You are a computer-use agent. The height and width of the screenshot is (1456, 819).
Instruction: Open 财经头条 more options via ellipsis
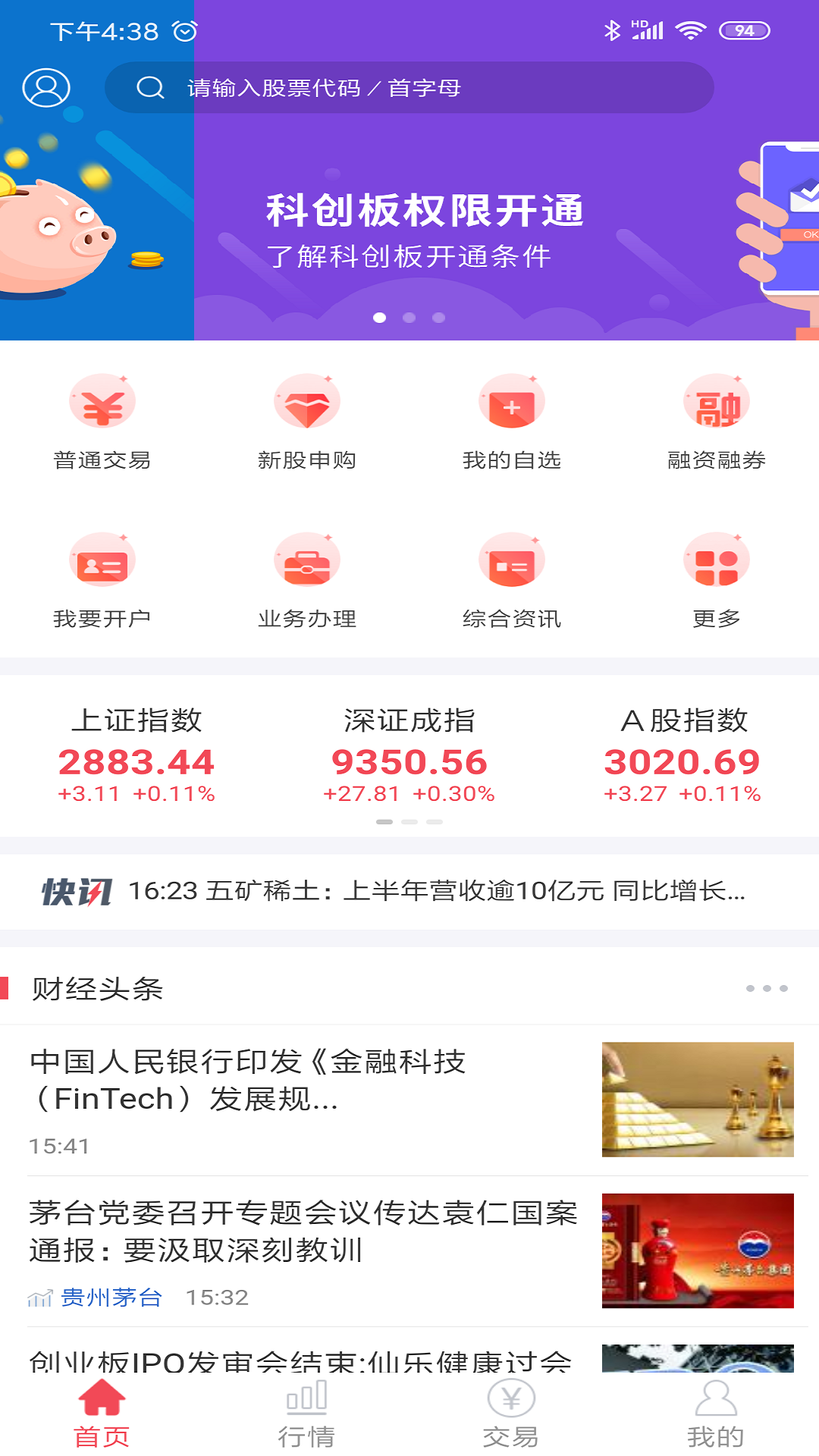click(768, 988)
